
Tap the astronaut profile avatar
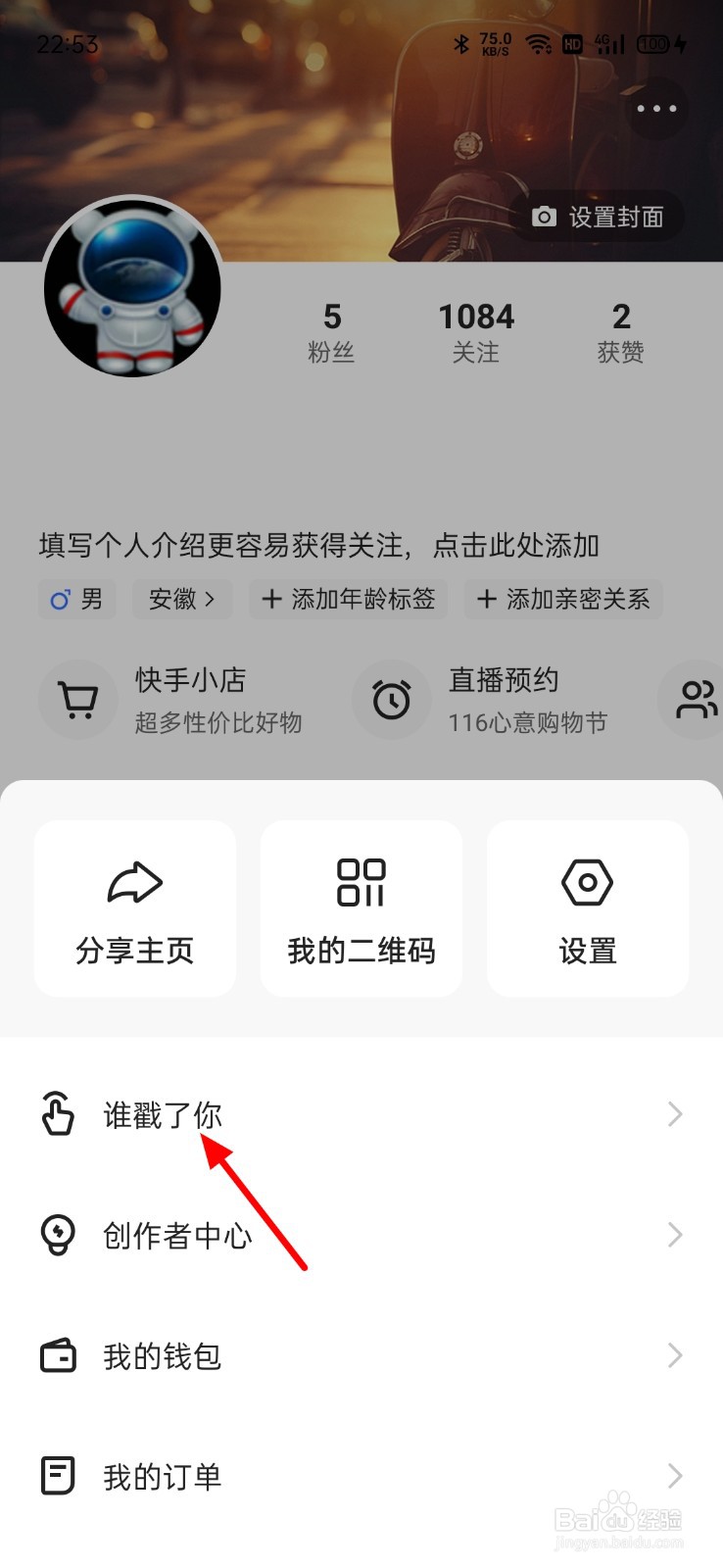[x=132, y=287]
